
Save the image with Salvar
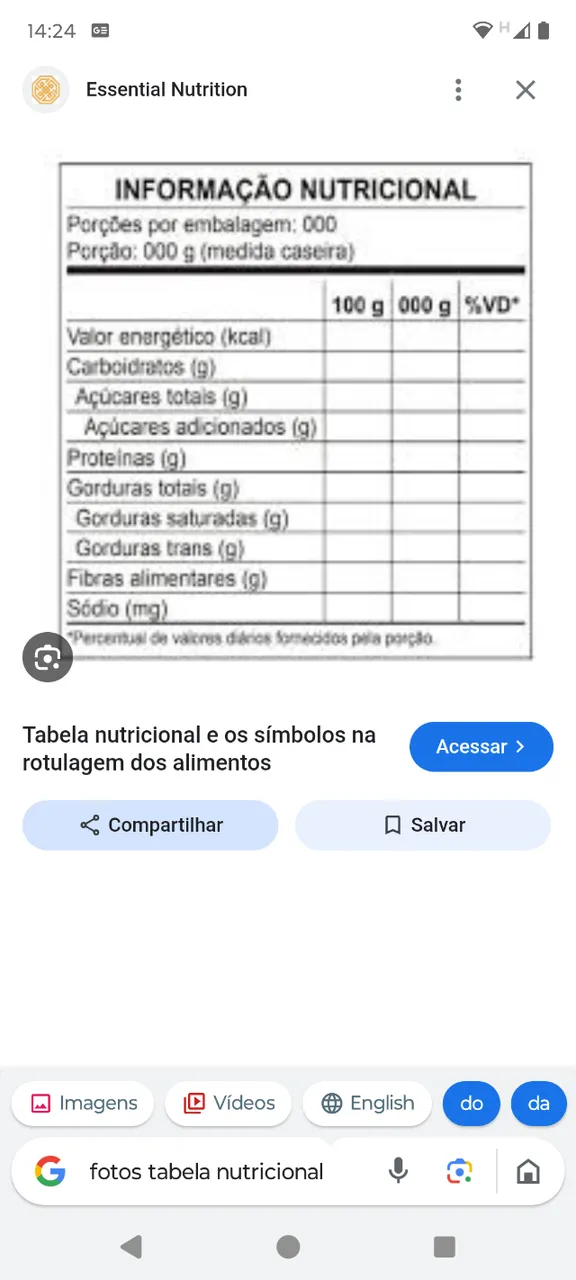423,825
